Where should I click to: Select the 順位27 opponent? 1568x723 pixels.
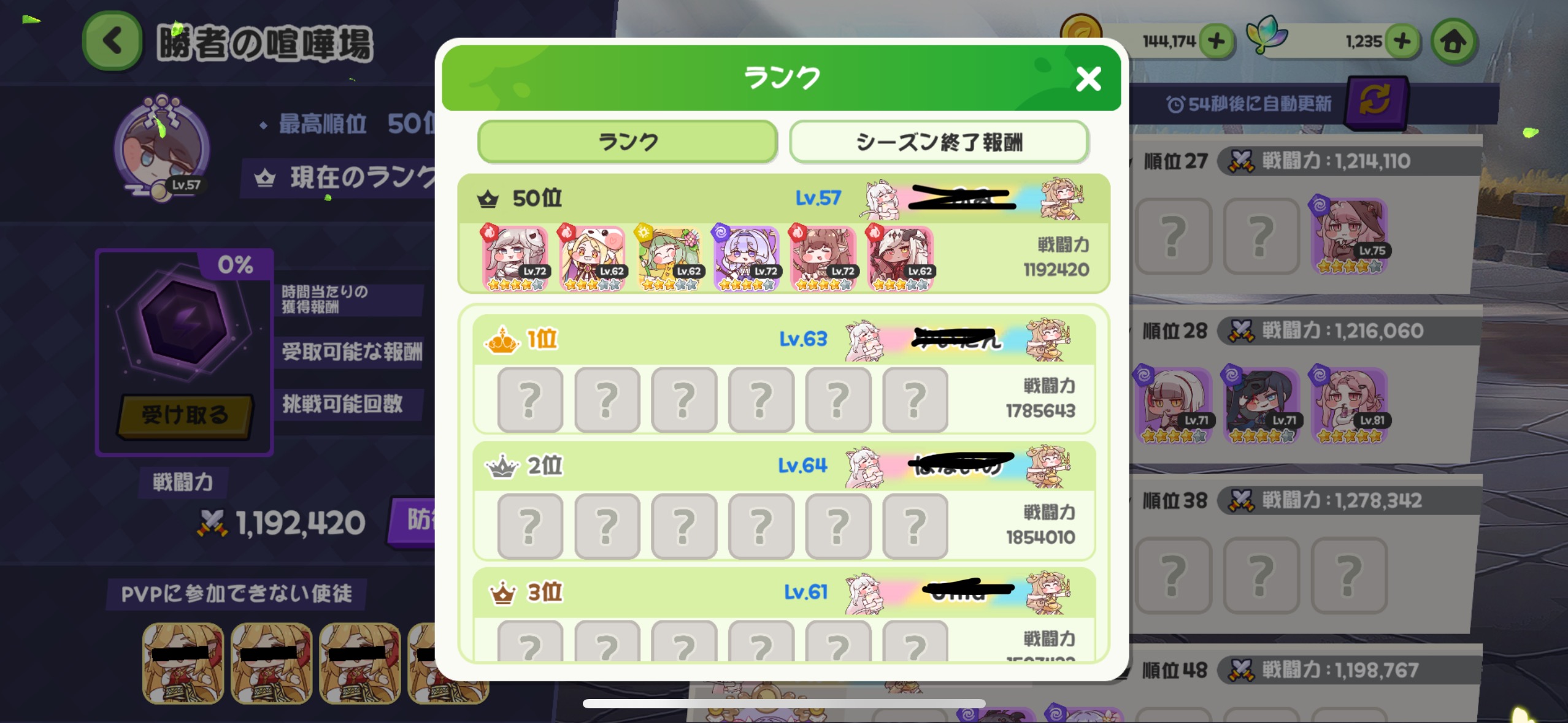click(x=1307, y=215)
